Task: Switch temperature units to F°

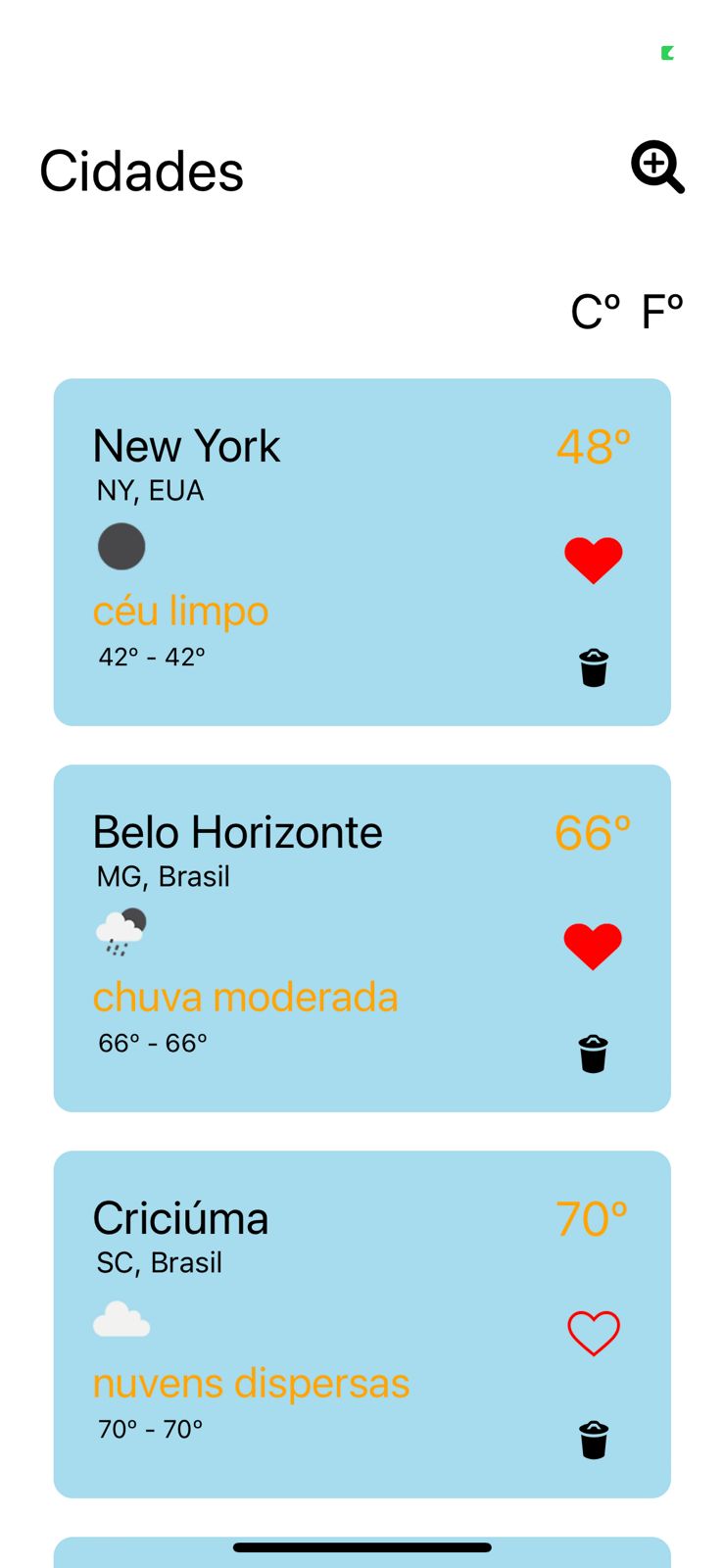Action: 662,312
